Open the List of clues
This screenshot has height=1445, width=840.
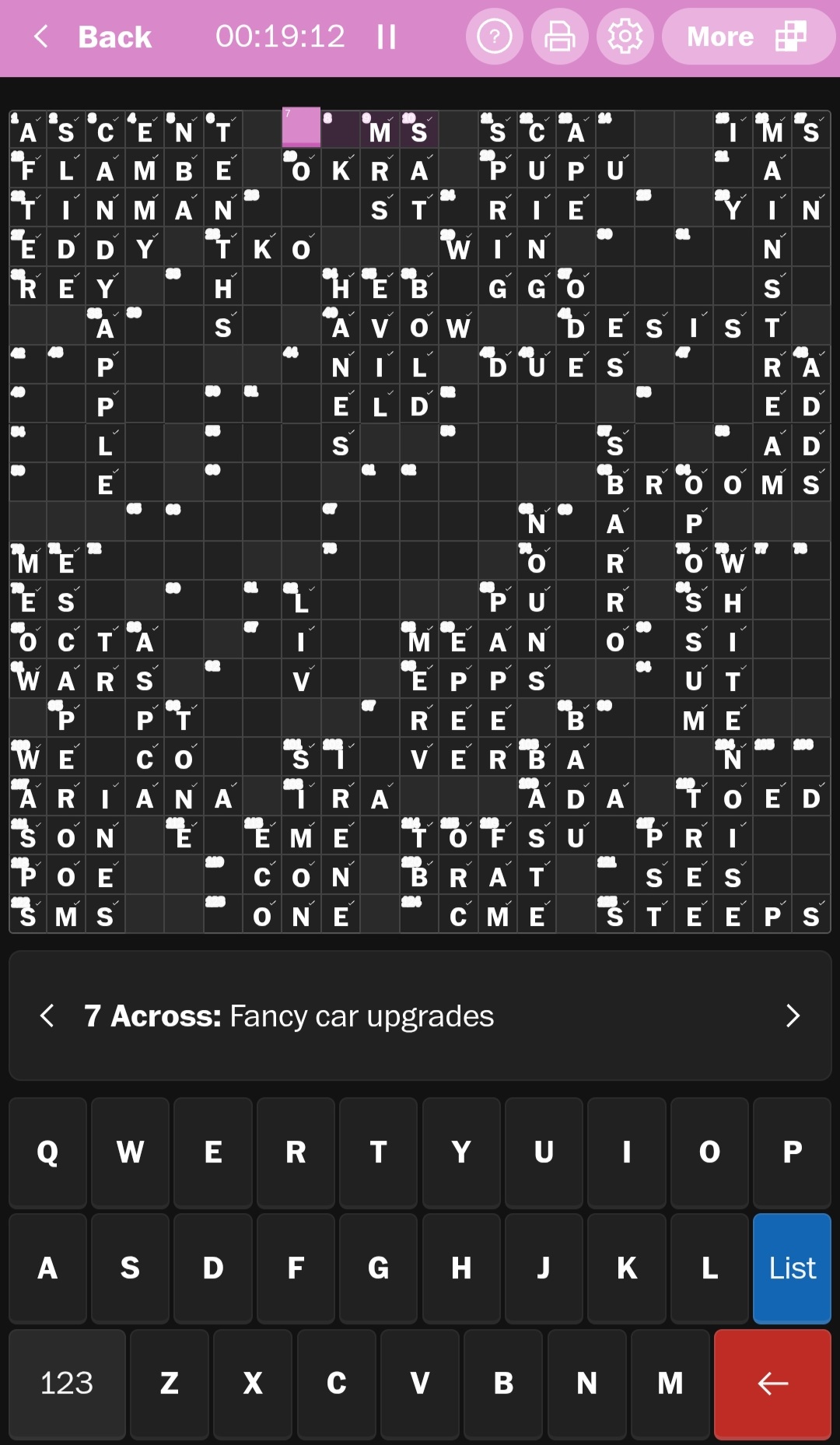coord(792,1268)
